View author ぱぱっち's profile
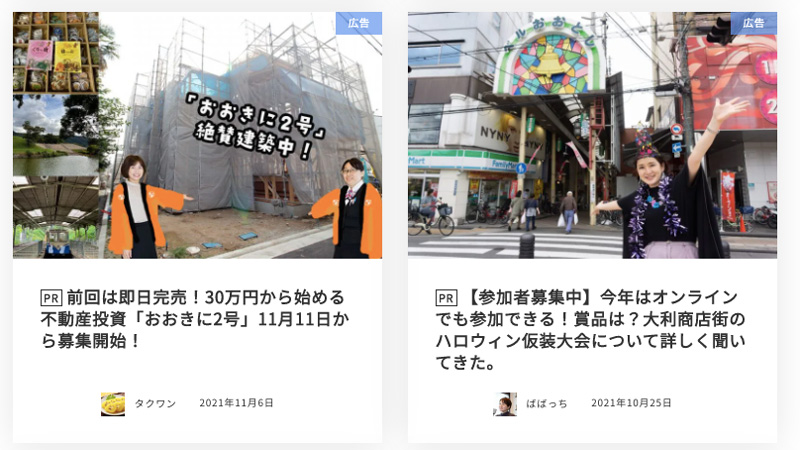The image size is (800, 450). tap(546, 403)
